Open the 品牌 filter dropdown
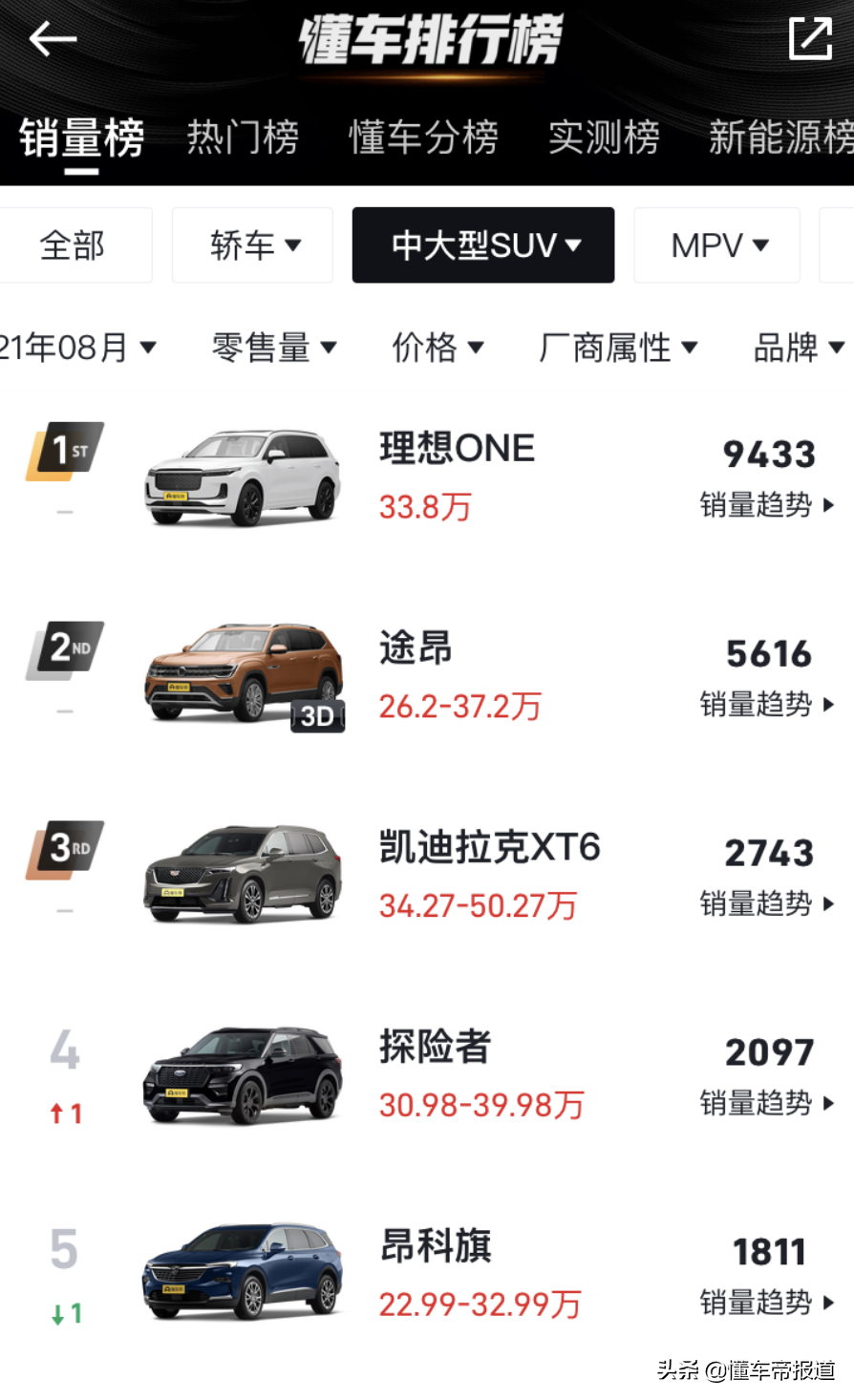The image size is (854, 1400). (798, 348)
